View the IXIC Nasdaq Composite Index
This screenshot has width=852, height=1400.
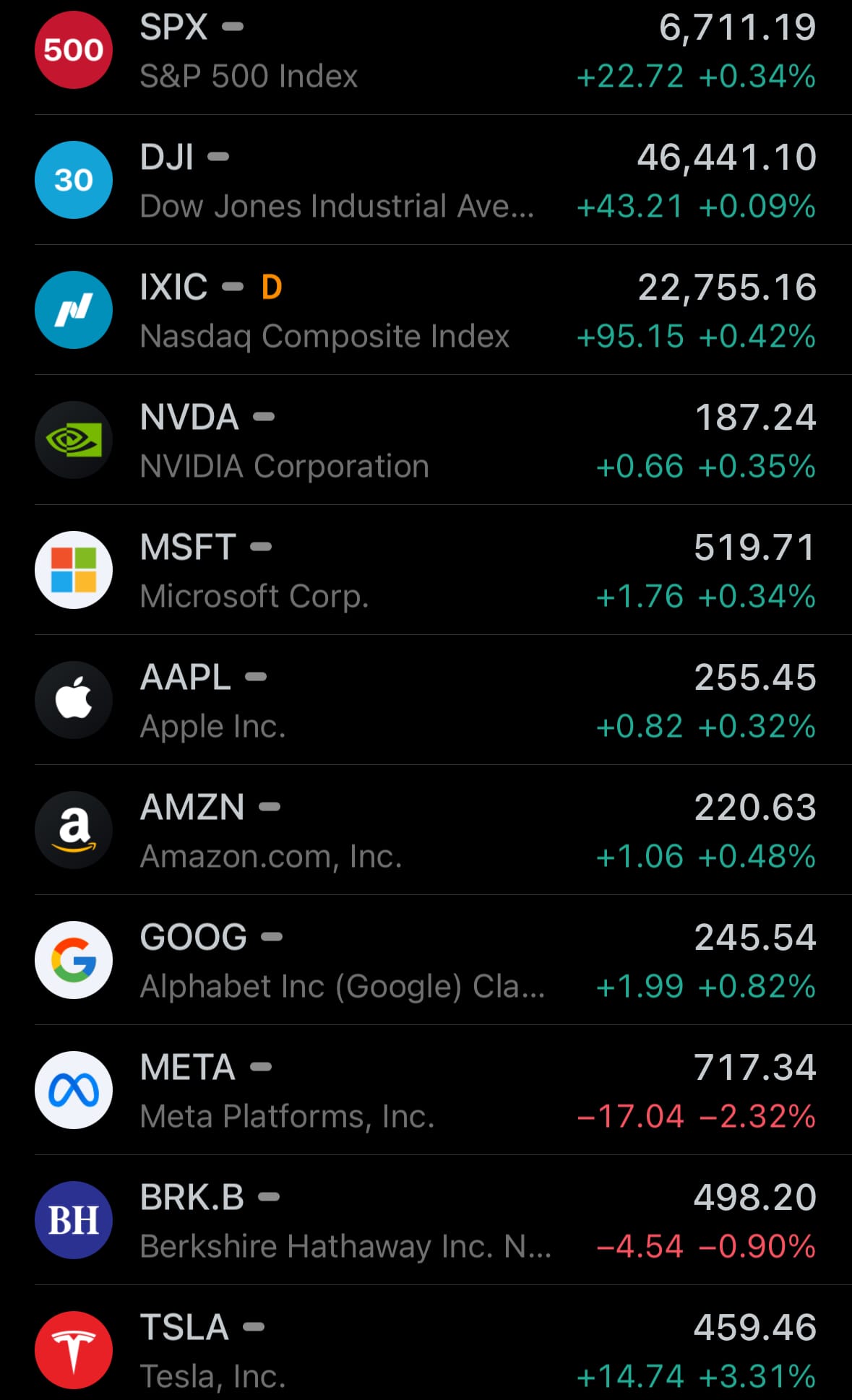click(x=426, y=311)
